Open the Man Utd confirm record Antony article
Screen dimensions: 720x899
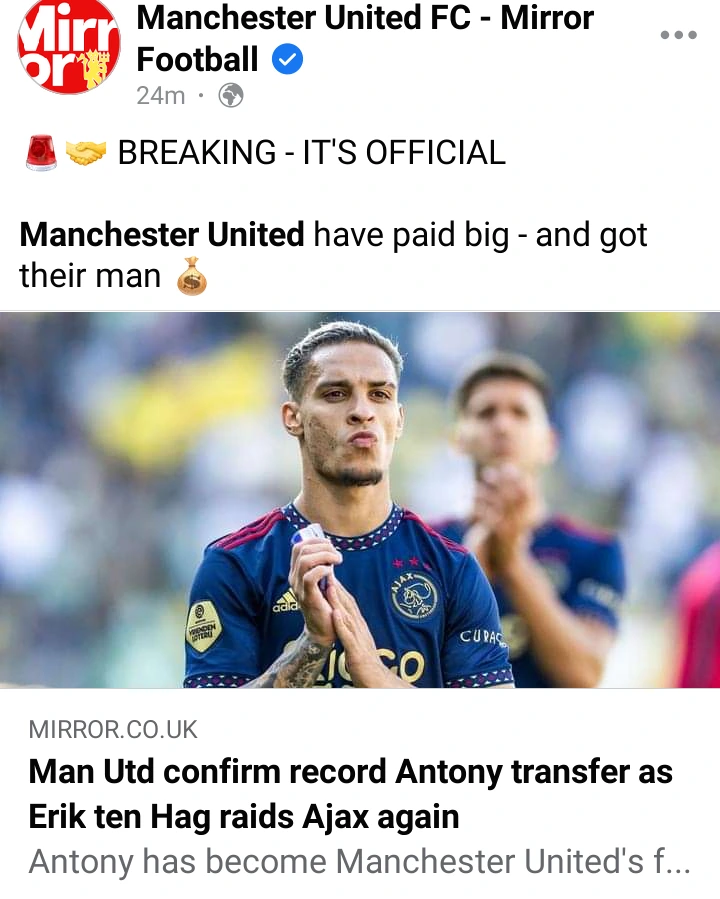350,794
